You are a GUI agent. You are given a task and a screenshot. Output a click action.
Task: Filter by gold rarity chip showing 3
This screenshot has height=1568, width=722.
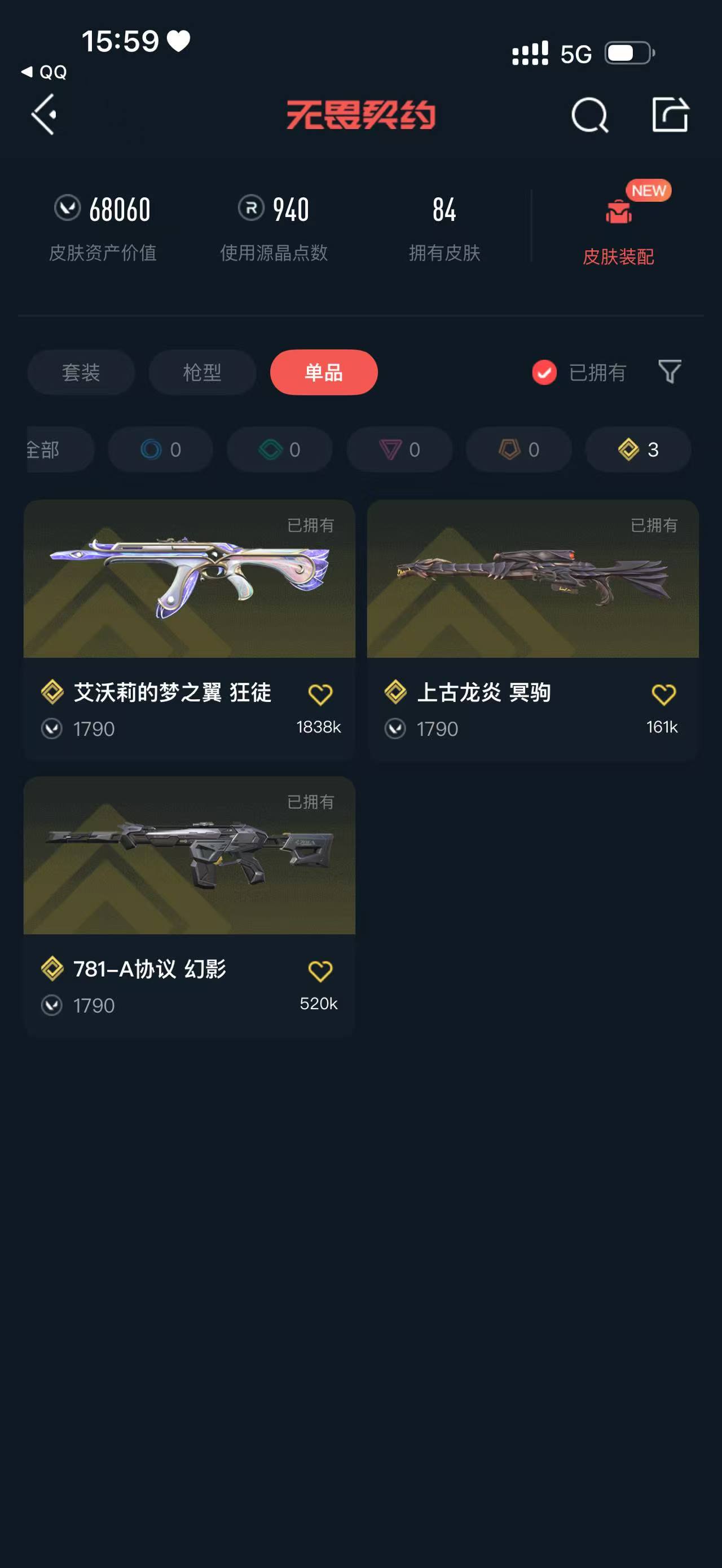pyautogui.click(x=637, y=449)
